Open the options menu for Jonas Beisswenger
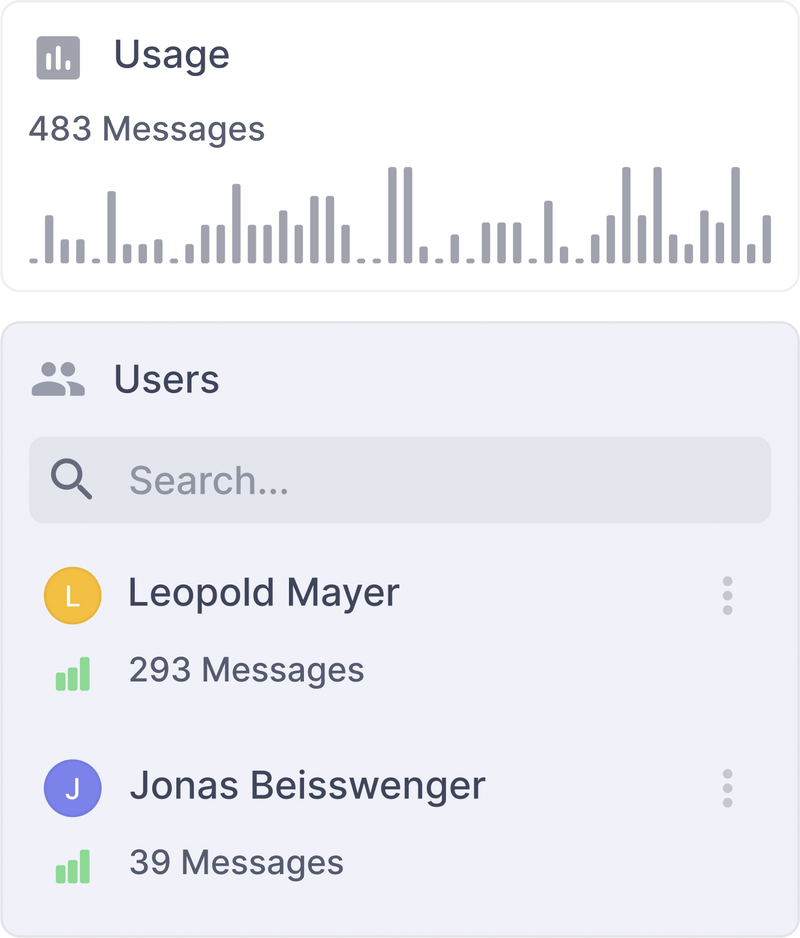This screenshot has width=800, height=938. pos(726,787)
